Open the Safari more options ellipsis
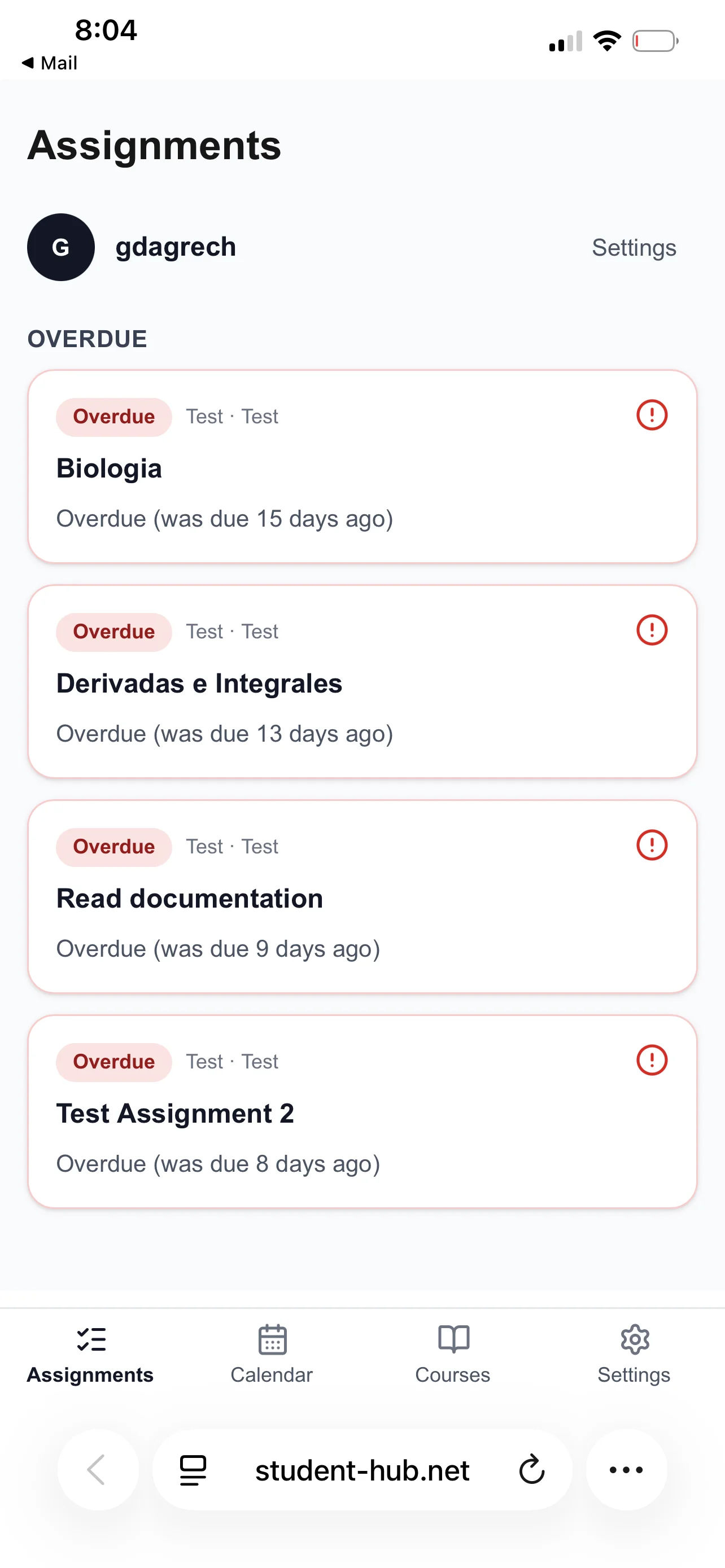 (626, 1470)
